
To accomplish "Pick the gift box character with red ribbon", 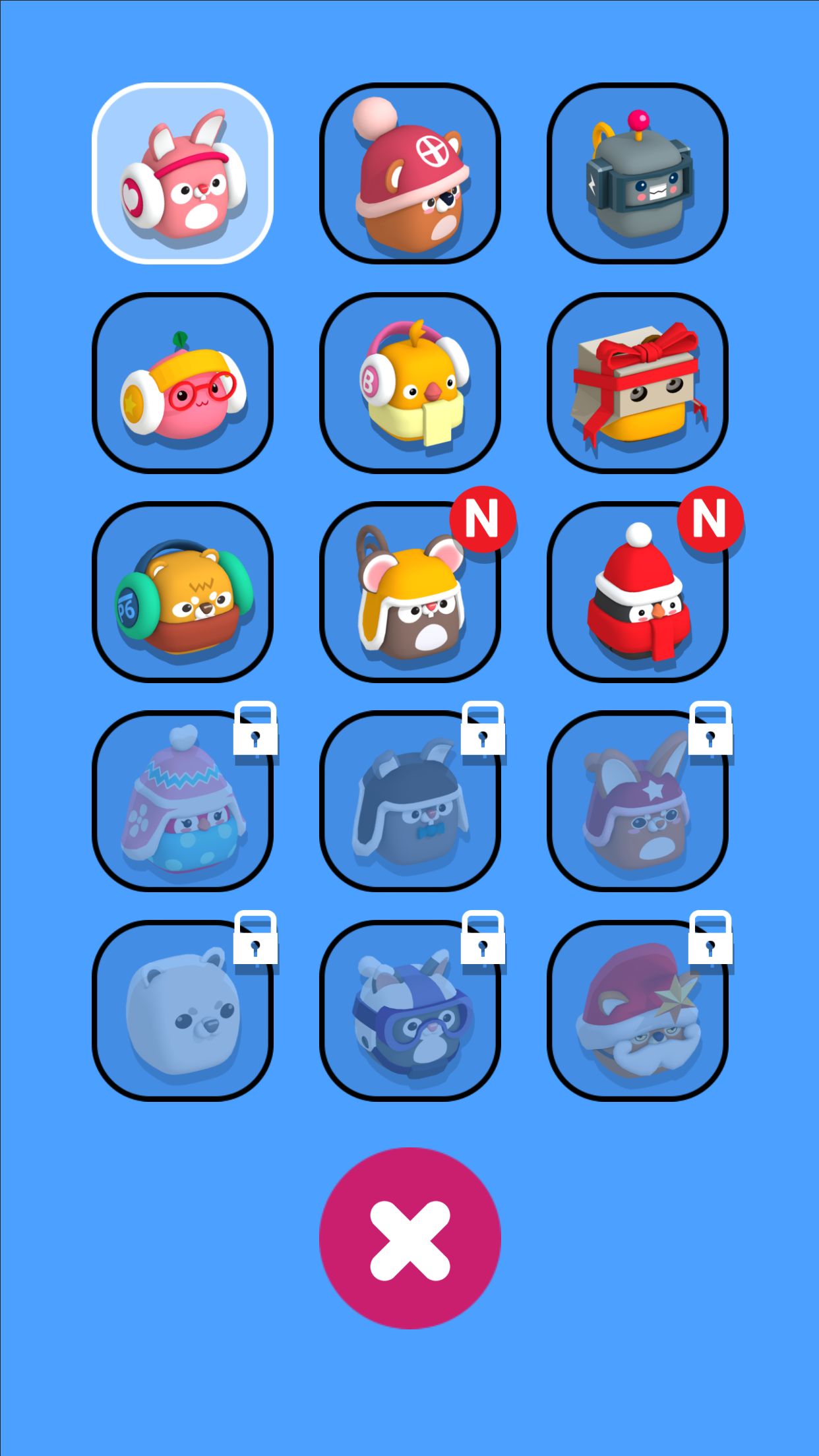I will coord(637,383).
